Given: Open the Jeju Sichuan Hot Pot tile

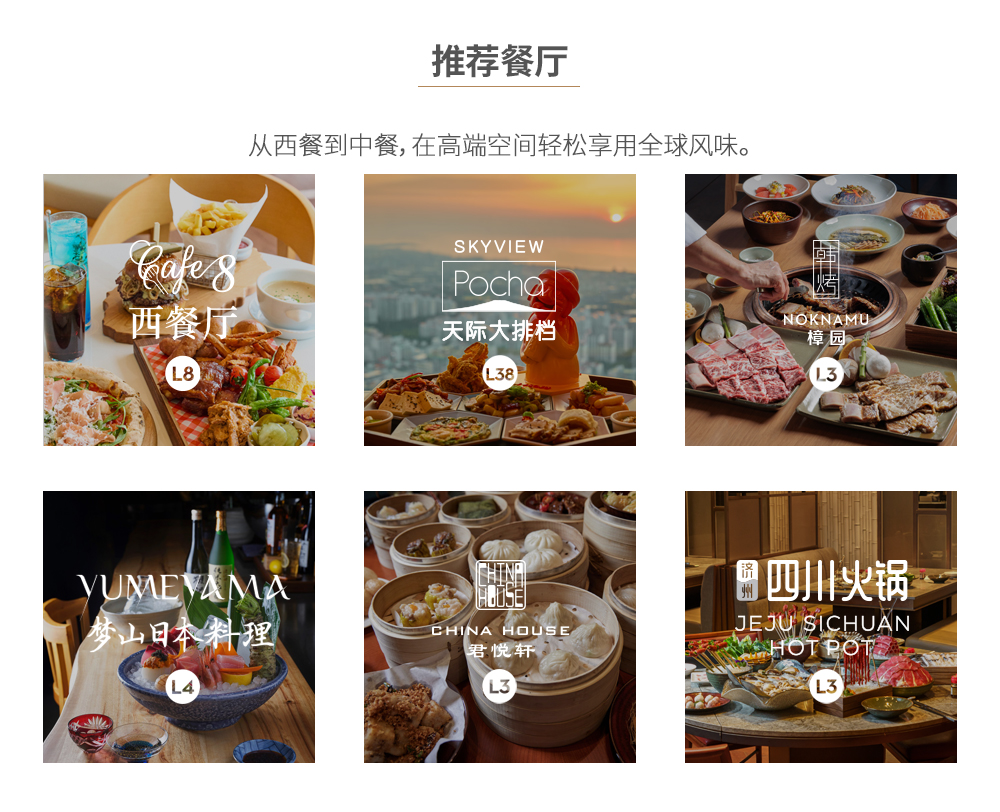Looking at the screenshot, I should pos(820,627).
